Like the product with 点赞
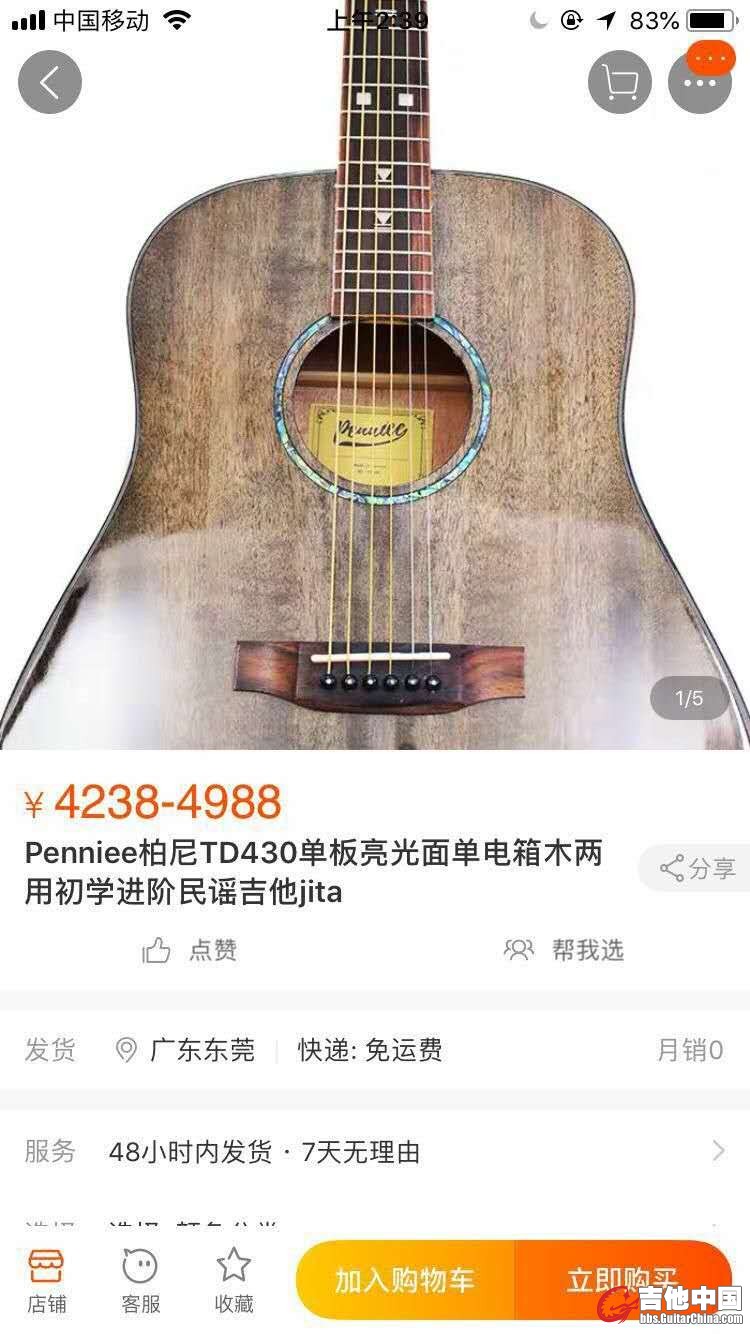 click(x=190, y=950)
